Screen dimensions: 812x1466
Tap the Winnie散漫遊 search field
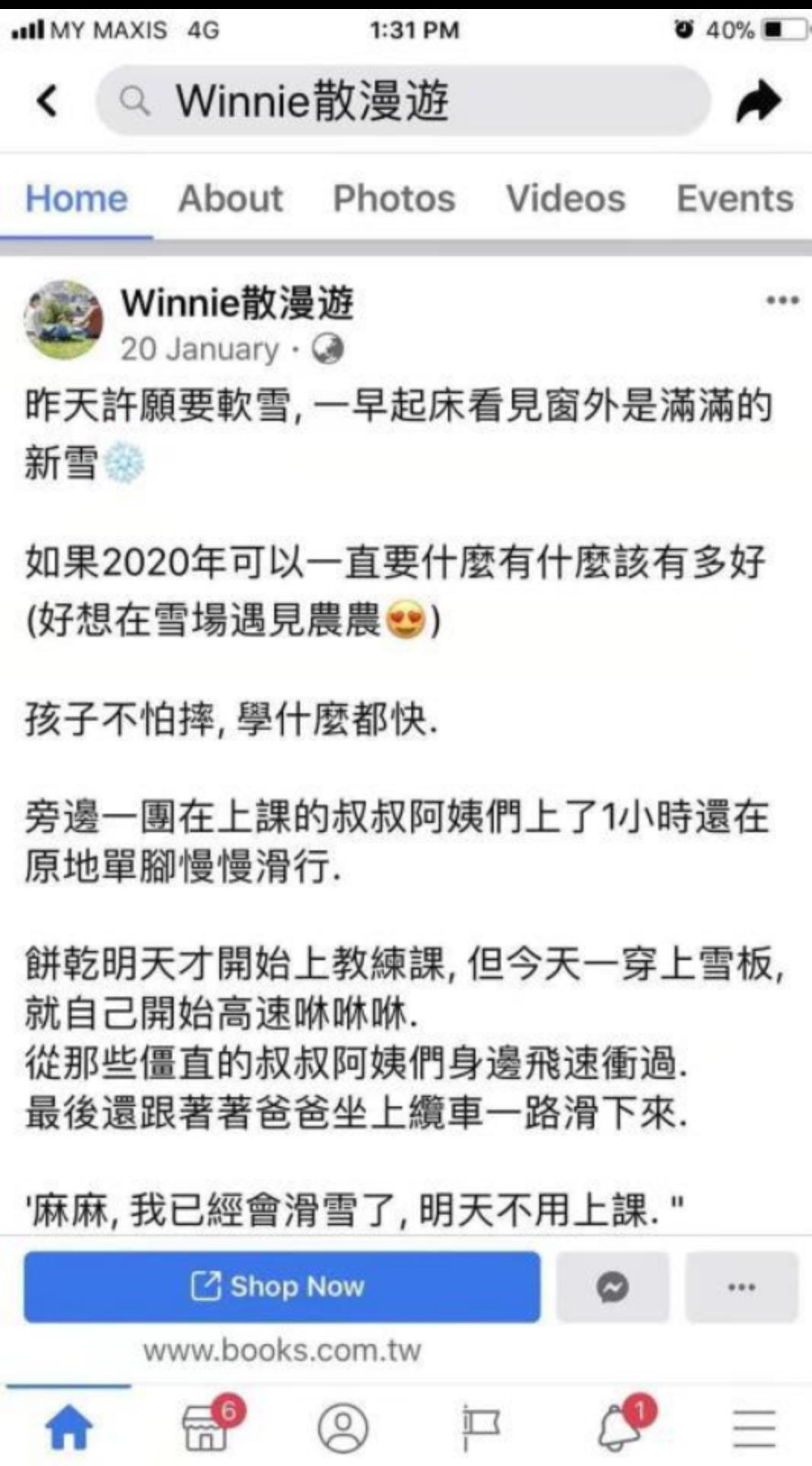(x=402, y=101)
